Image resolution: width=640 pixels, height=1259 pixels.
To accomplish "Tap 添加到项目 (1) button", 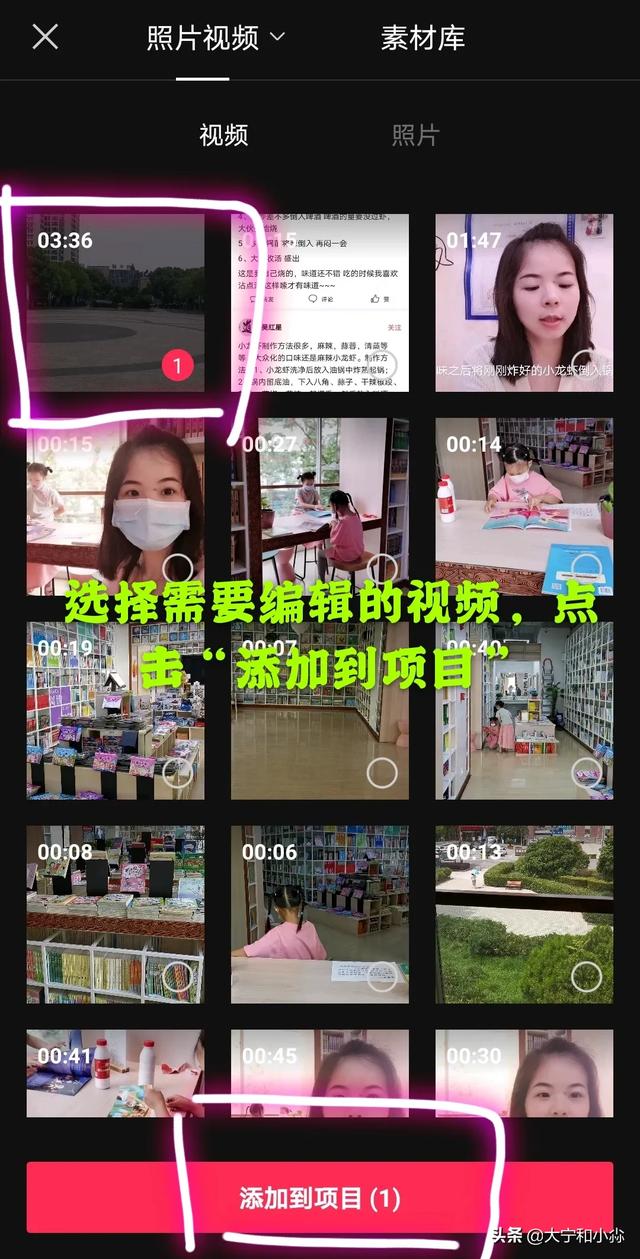I will pos(319,1198).
